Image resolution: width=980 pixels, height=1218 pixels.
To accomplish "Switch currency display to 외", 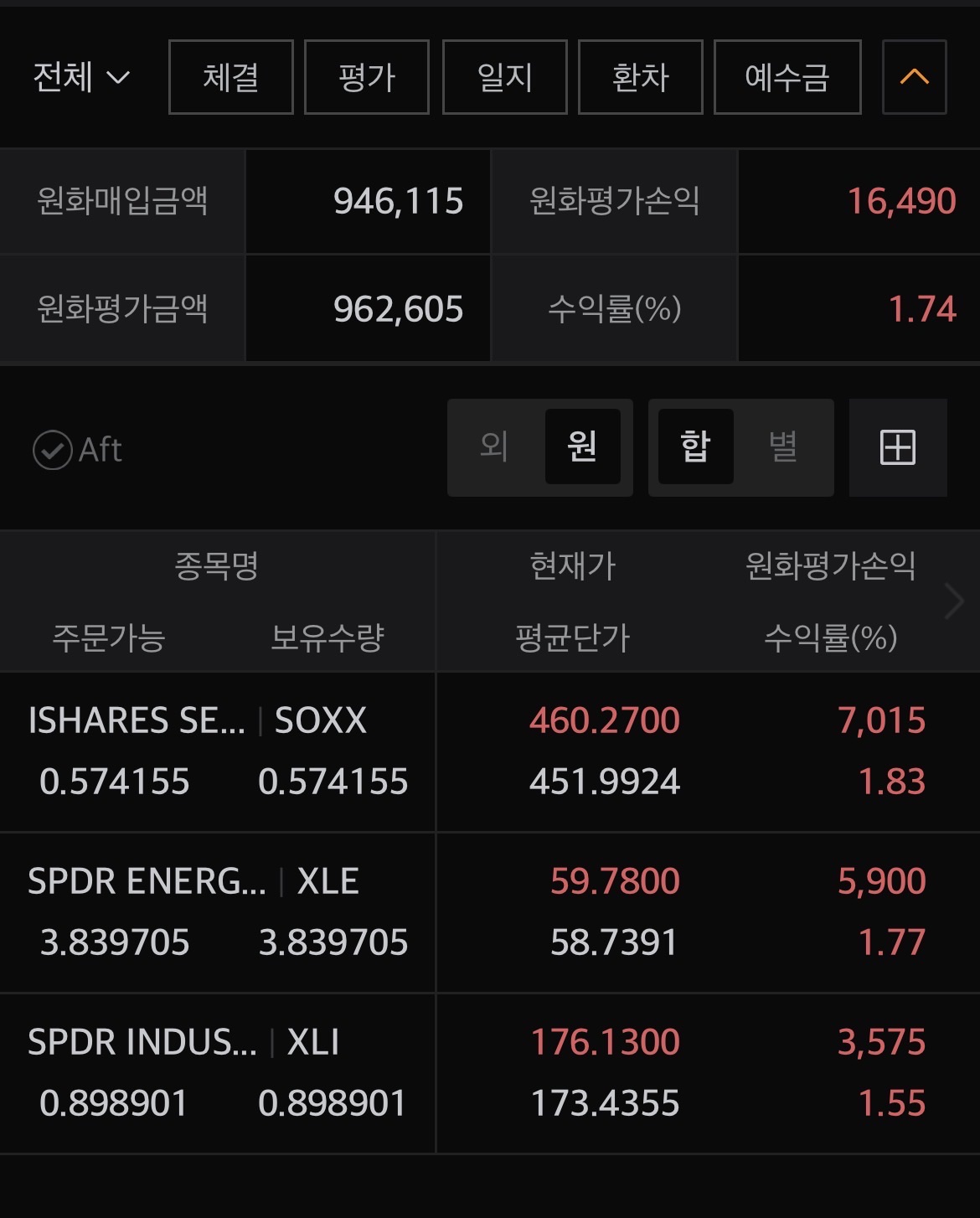I will 495,446.
